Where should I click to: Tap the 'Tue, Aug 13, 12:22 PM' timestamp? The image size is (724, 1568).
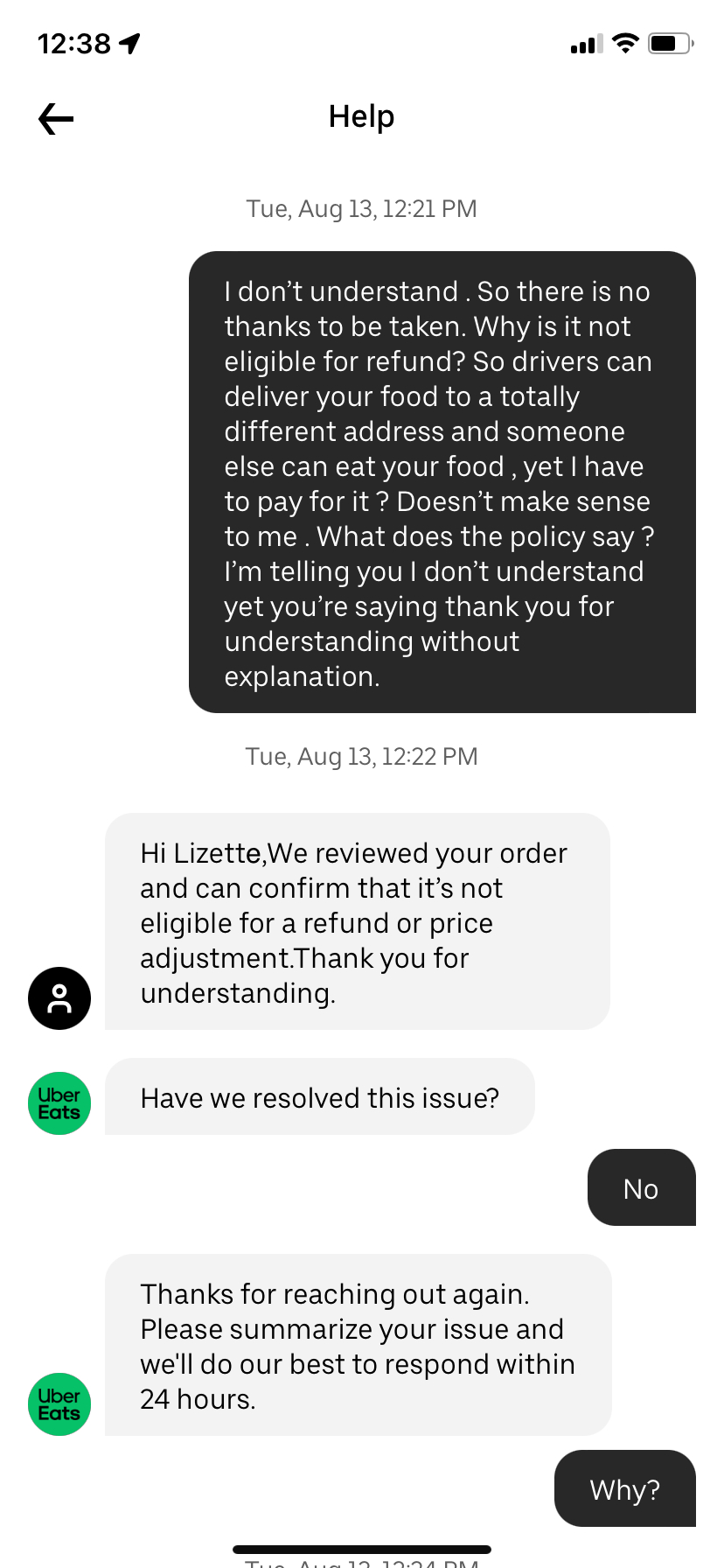click(360, 756)
